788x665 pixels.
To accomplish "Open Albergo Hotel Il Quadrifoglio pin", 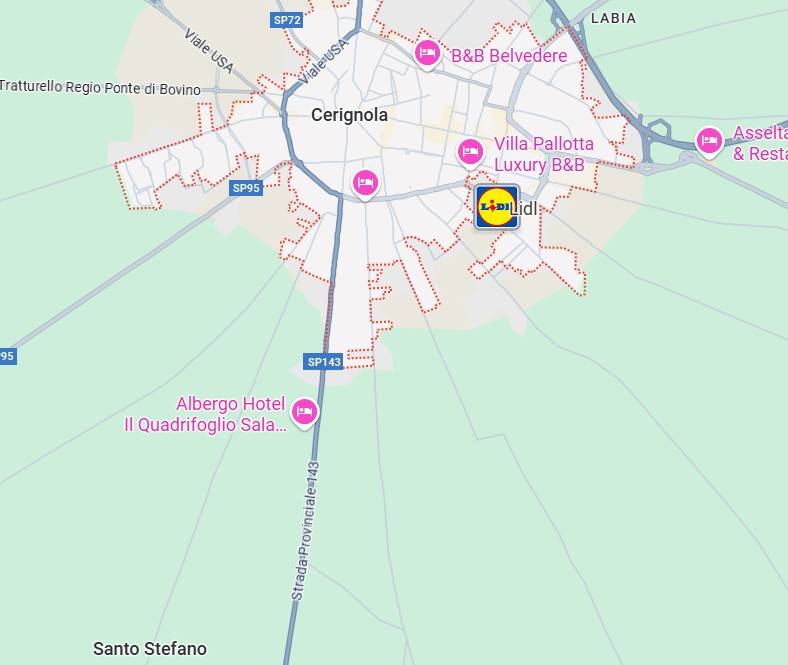I will (304, 411).
